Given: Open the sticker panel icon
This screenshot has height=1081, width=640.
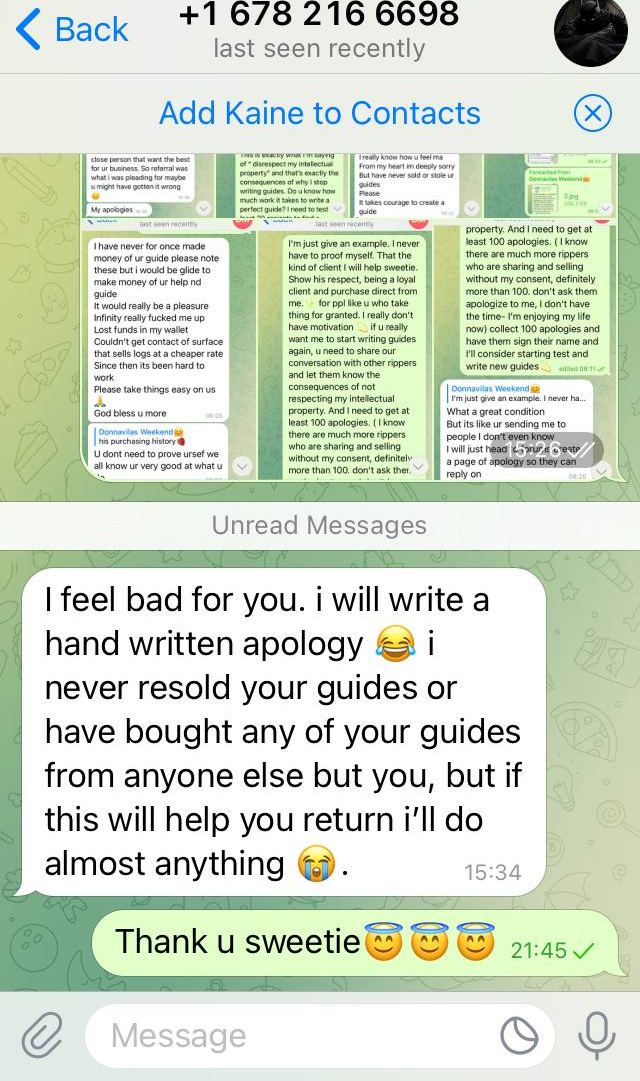Looking at the screenshot, I should [x=519, y=1036].
